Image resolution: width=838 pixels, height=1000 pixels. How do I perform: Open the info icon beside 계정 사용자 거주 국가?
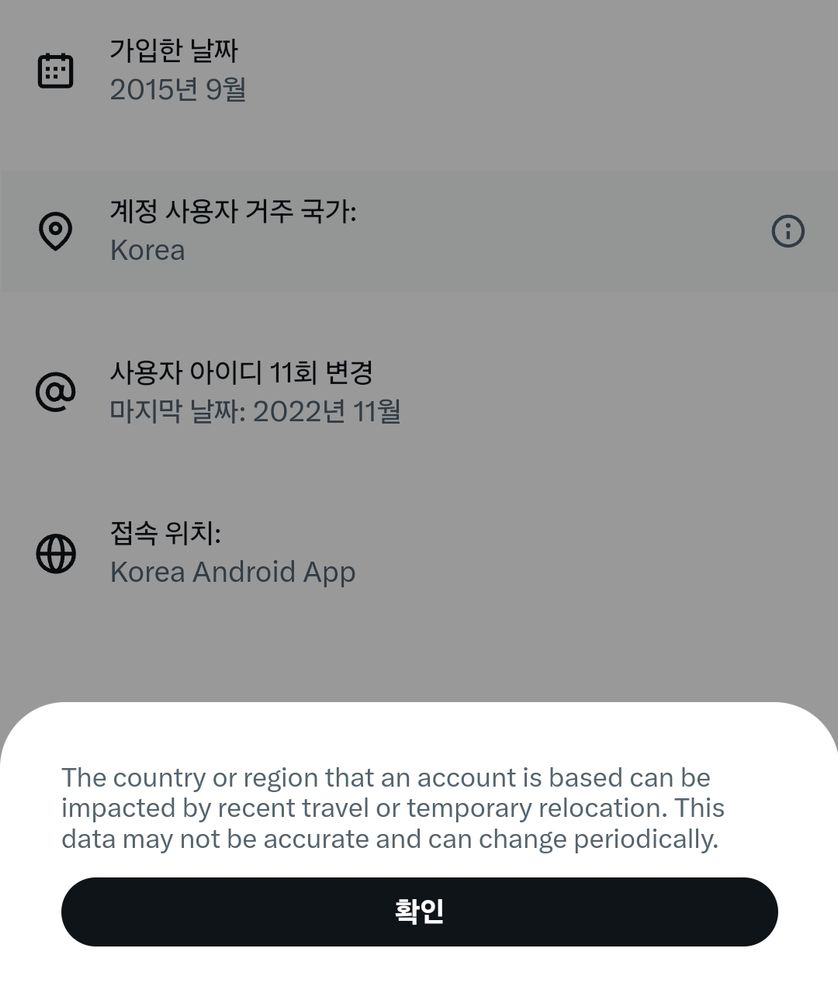coord(788,231)
